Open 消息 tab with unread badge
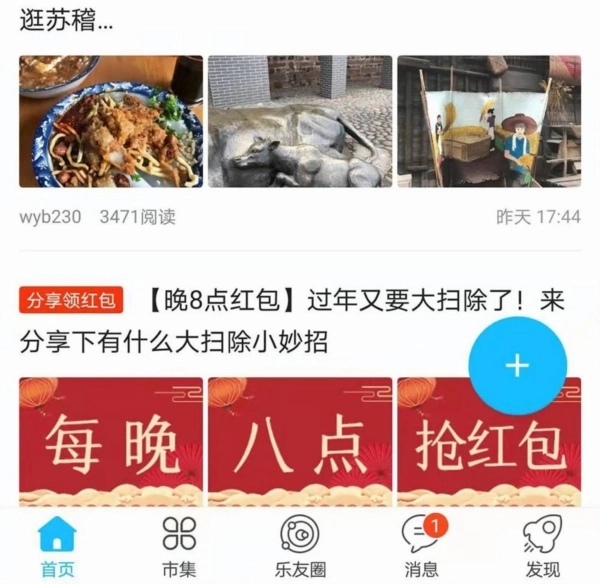Viewport: 600px width, 584px height. tap(420, 546)
